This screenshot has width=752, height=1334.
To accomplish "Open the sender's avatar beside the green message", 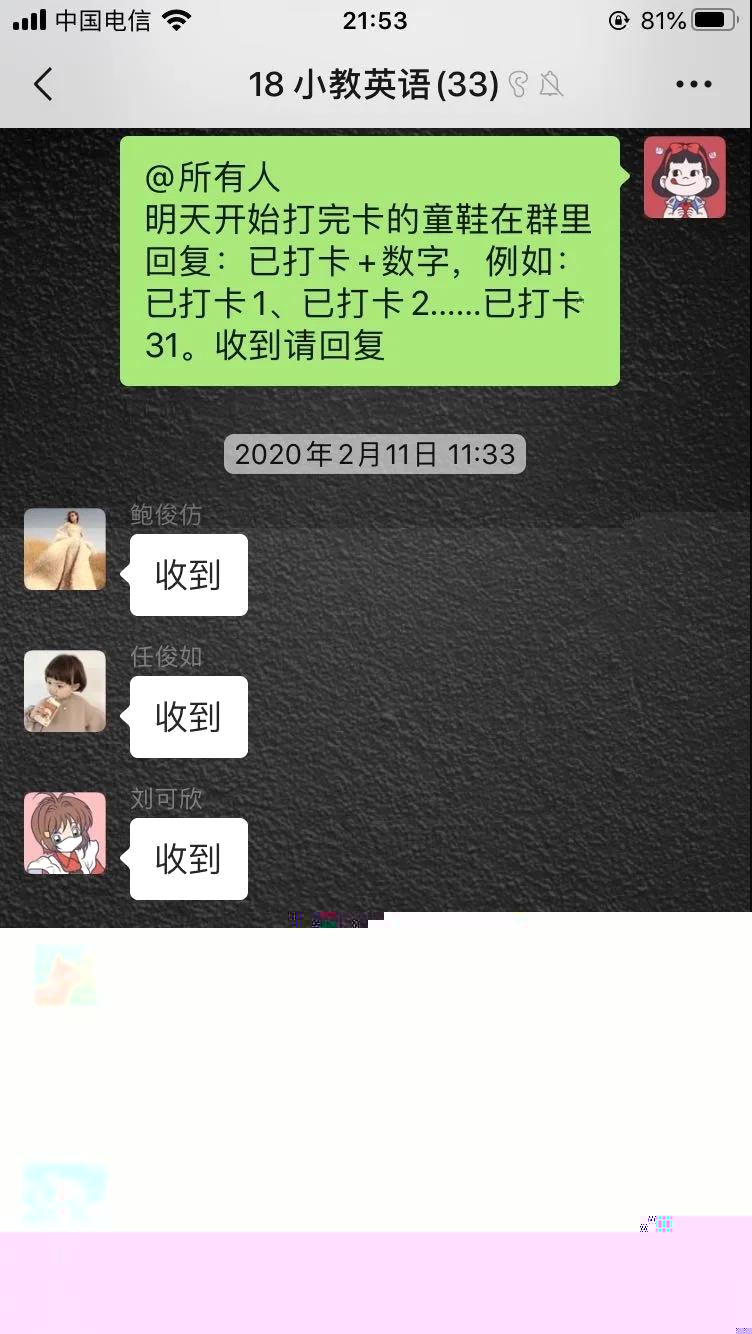I will click(x=684, y=177).
